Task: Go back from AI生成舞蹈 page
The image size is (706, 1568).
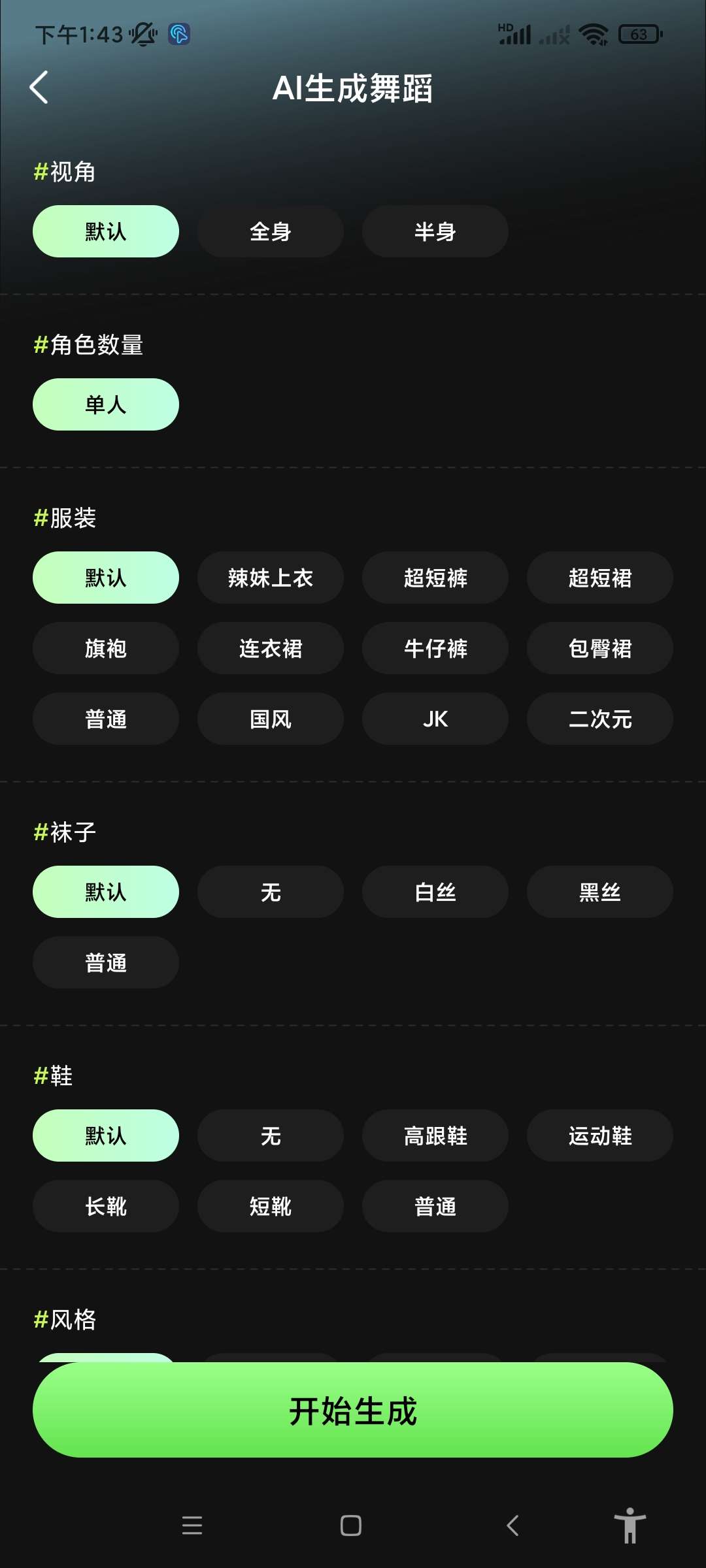Action: 39,88
